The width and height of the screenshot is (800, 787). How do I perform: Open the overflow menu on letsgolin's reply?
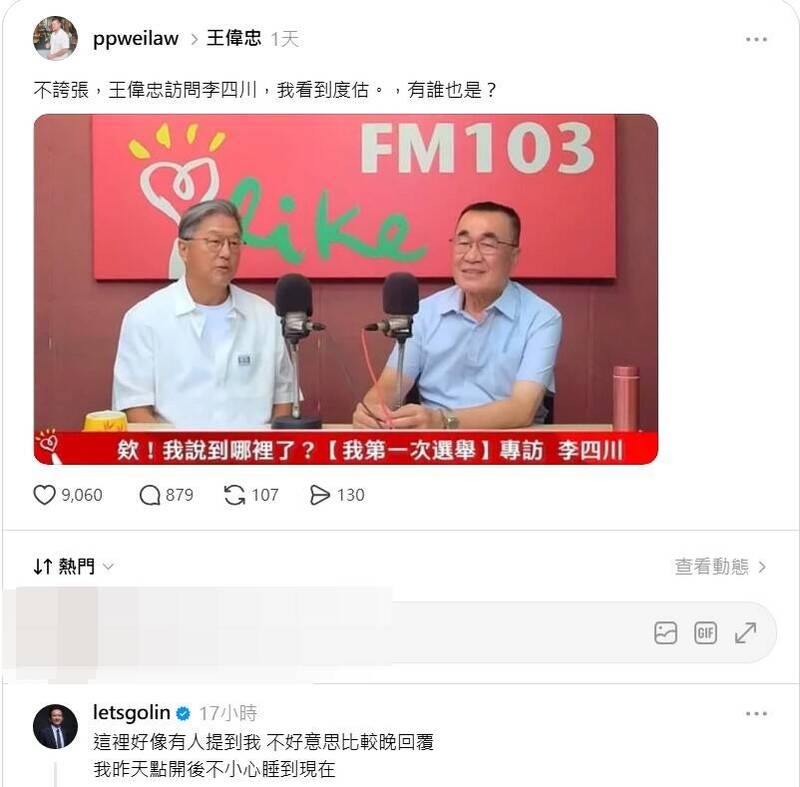tap(756, 714)
